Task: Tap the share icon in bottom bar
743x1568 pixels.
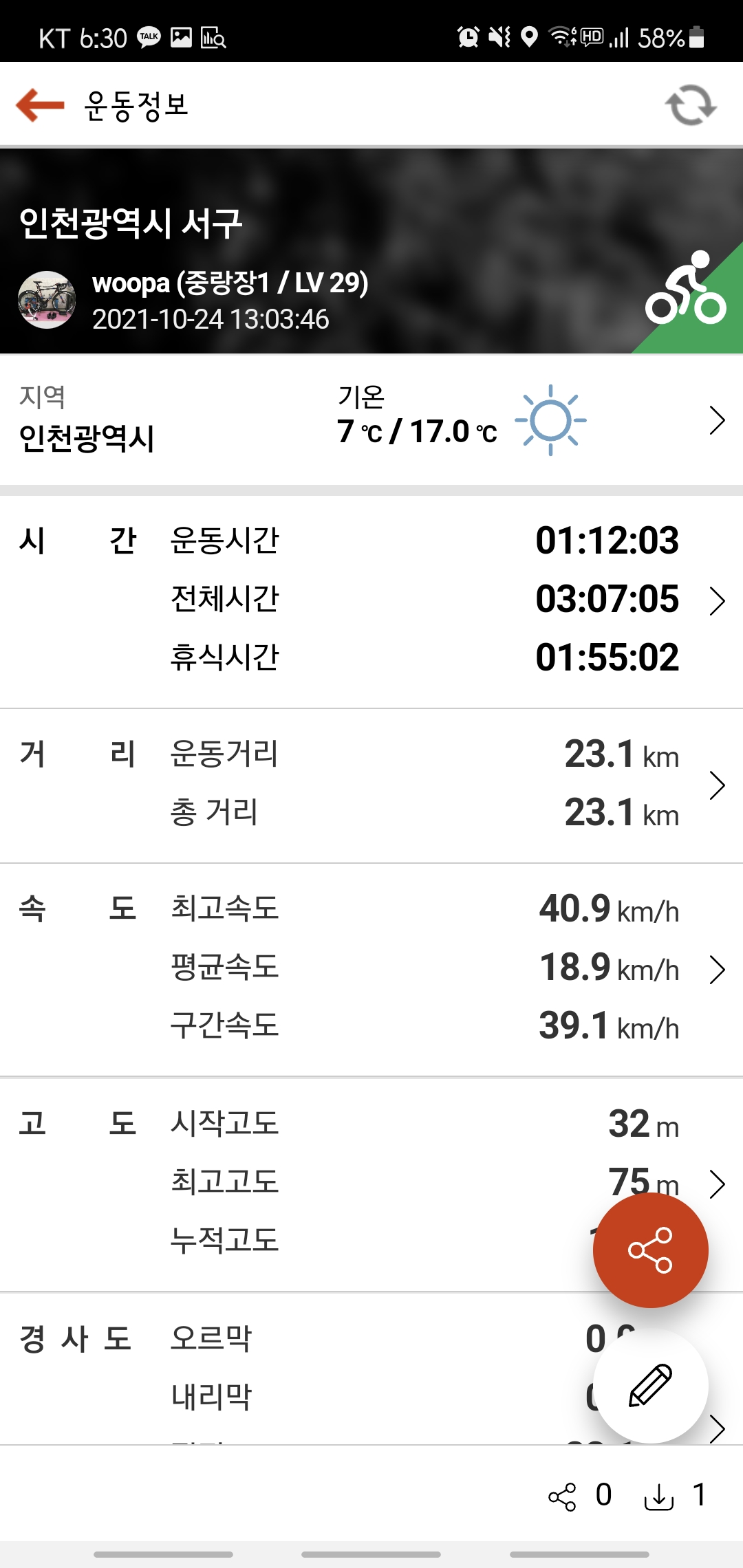Action: (x=562, y=1496)
